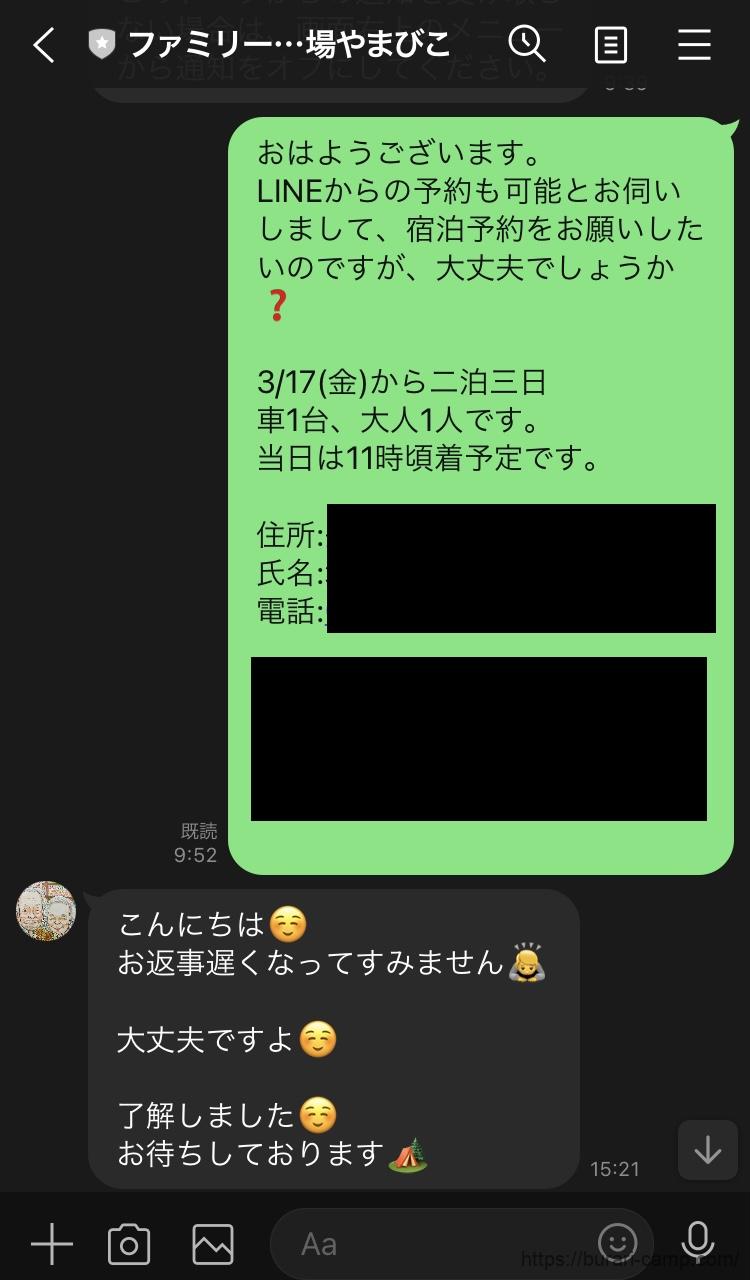The height and width of the screenshot is (1280, 750).
Task: Search within this chat
Action: click(526, 45)
